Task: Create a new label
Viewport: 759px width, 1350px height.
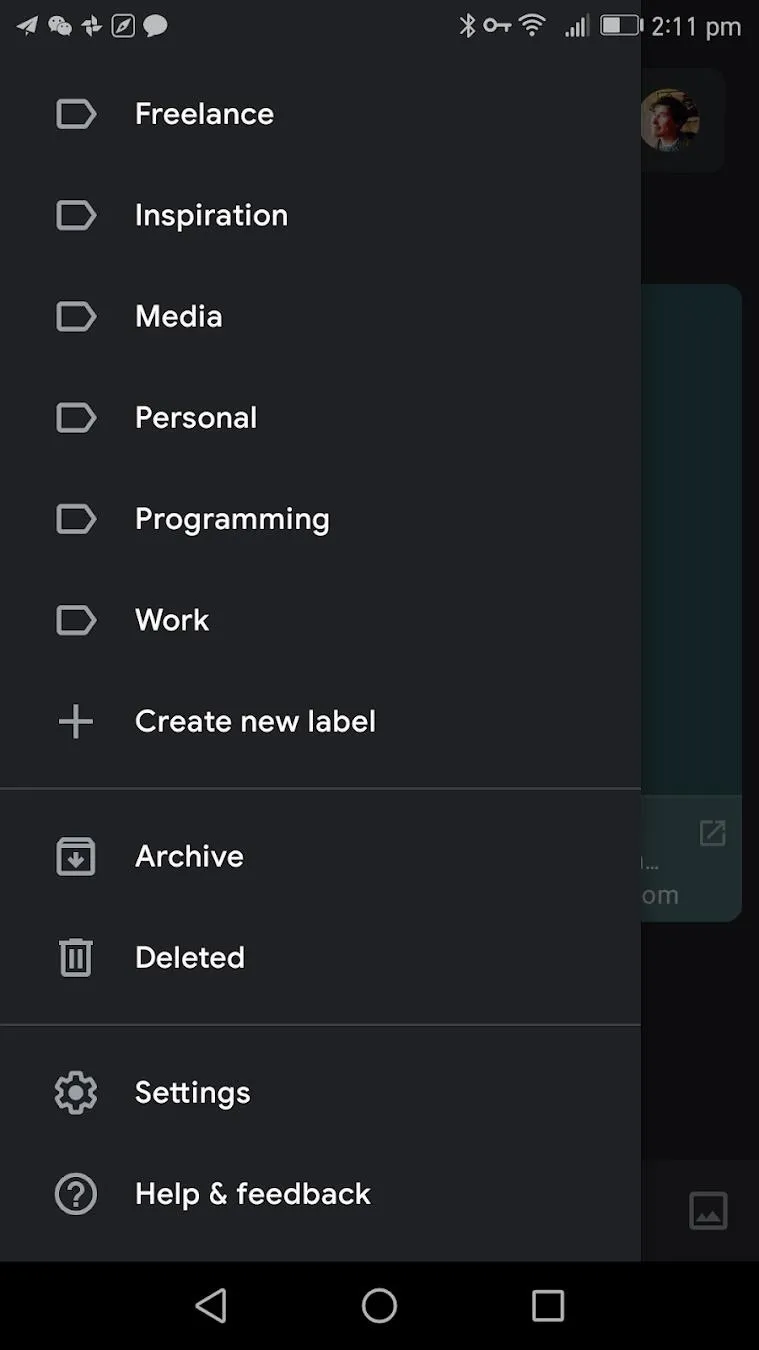Action: tap(320, 721)
